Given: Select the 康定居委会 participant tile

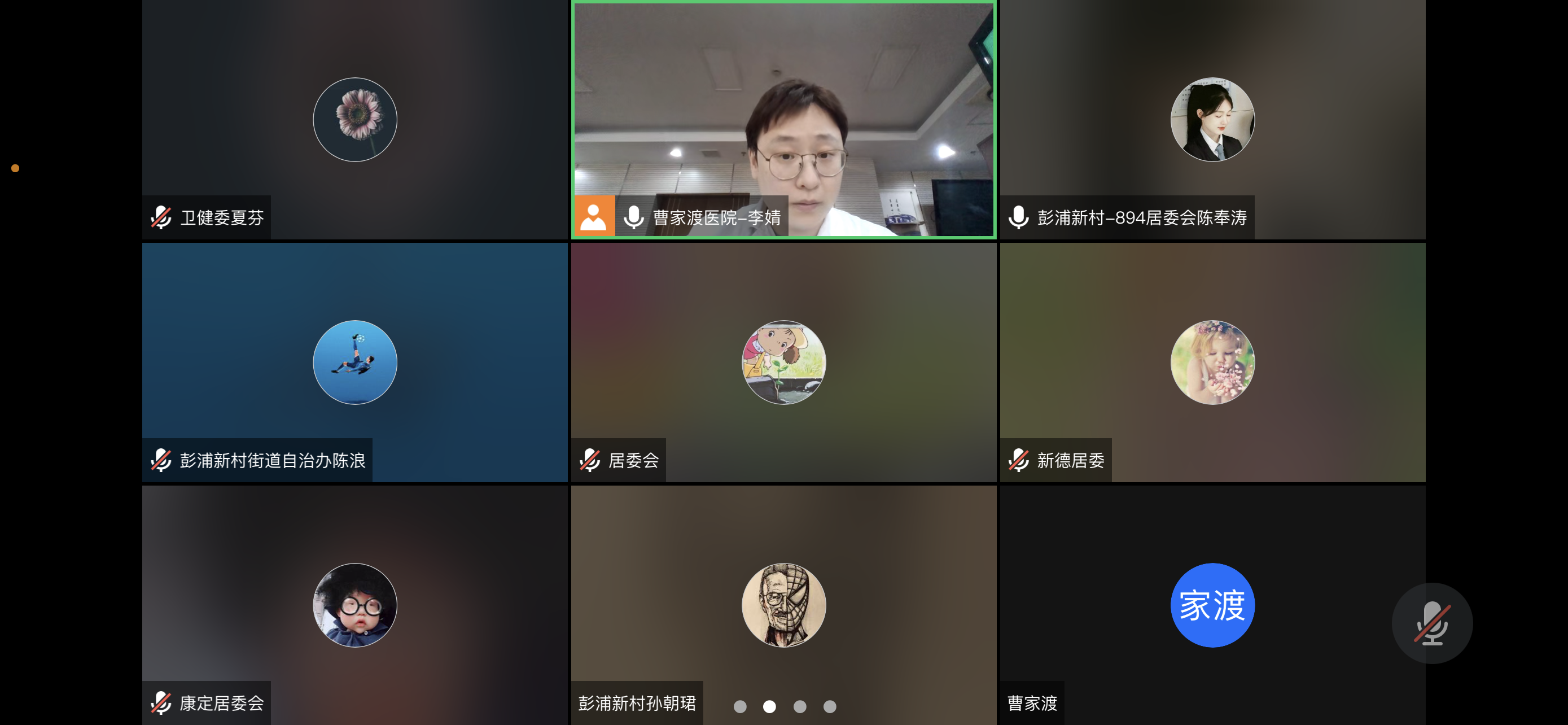Looking at the screenshot, I should tap(355, 605).
